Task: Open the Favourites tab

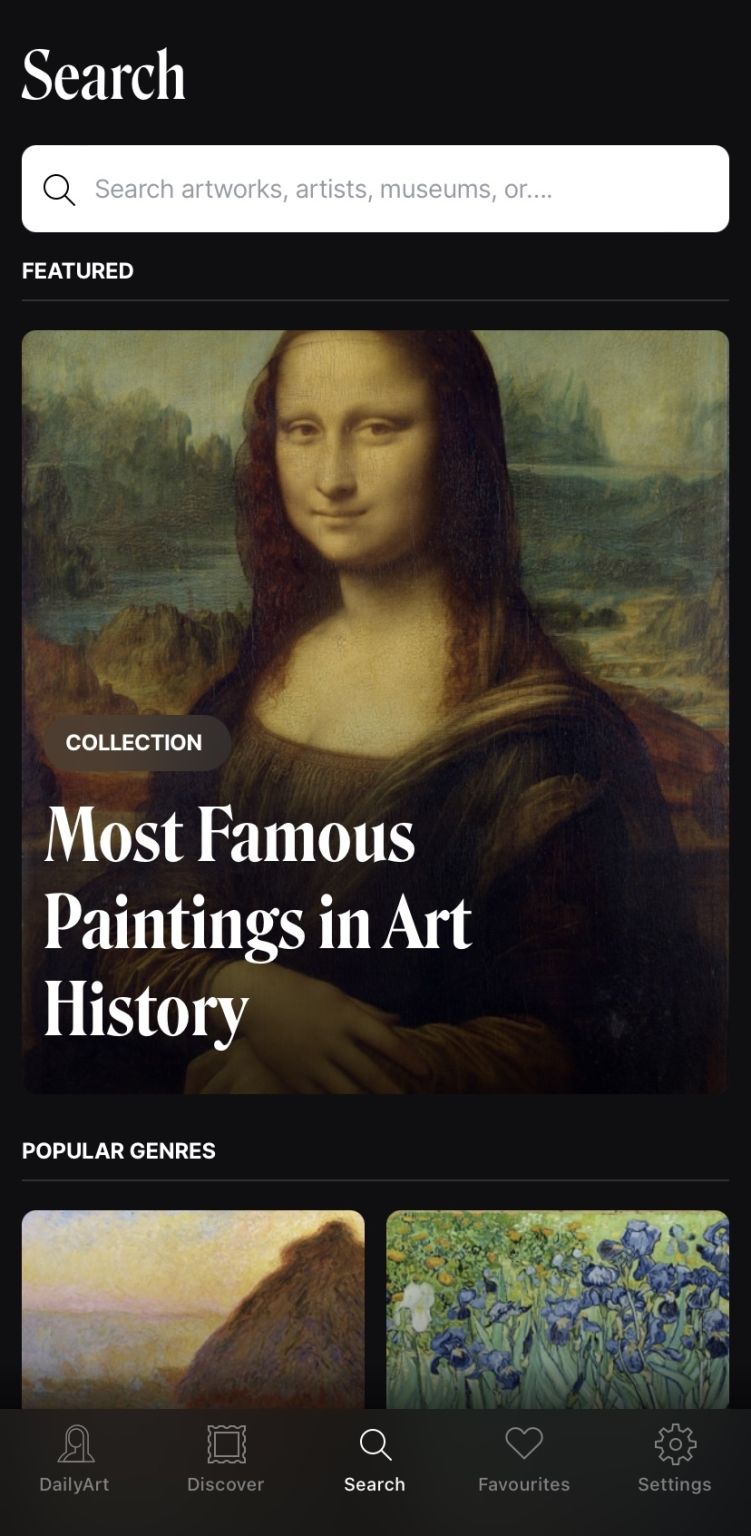Action: tap(524, 1460)
